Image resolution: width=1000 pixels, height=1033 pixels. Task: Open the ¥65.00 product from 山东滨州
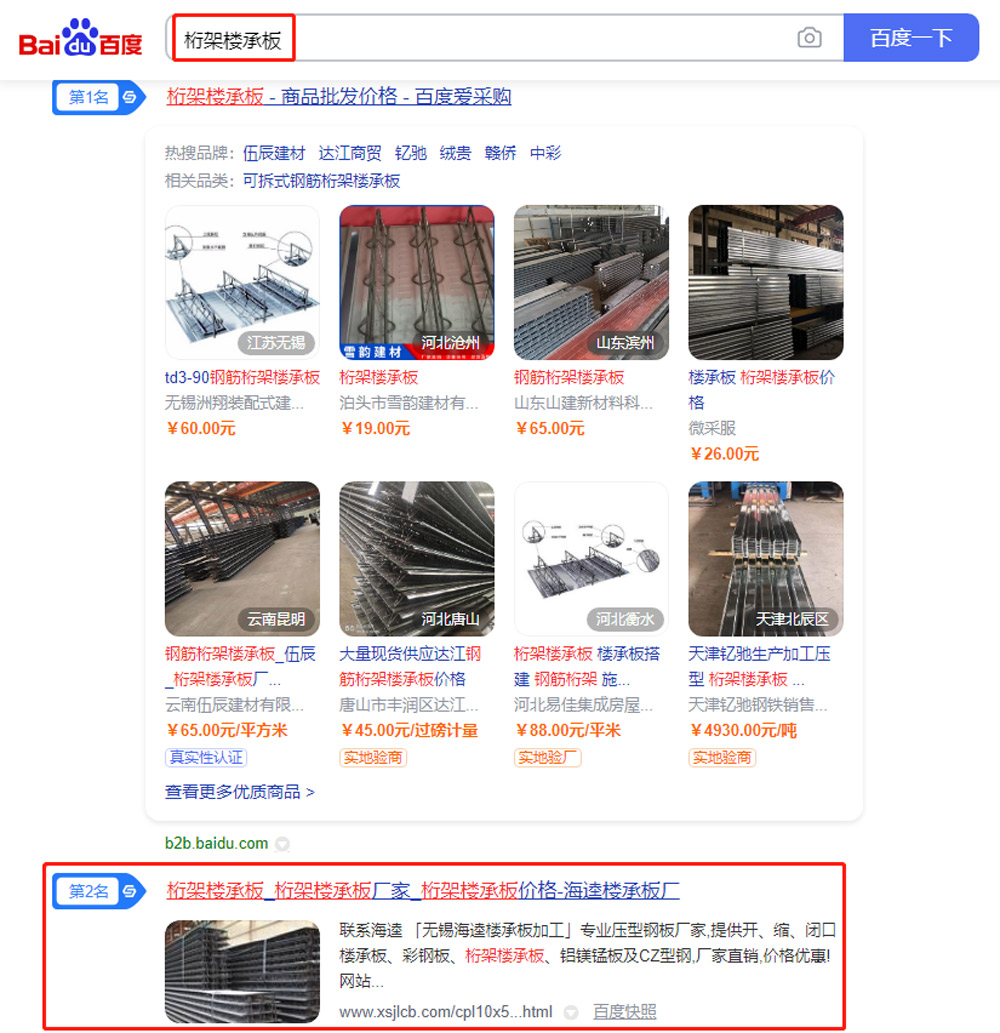click(x=590, y=283)
